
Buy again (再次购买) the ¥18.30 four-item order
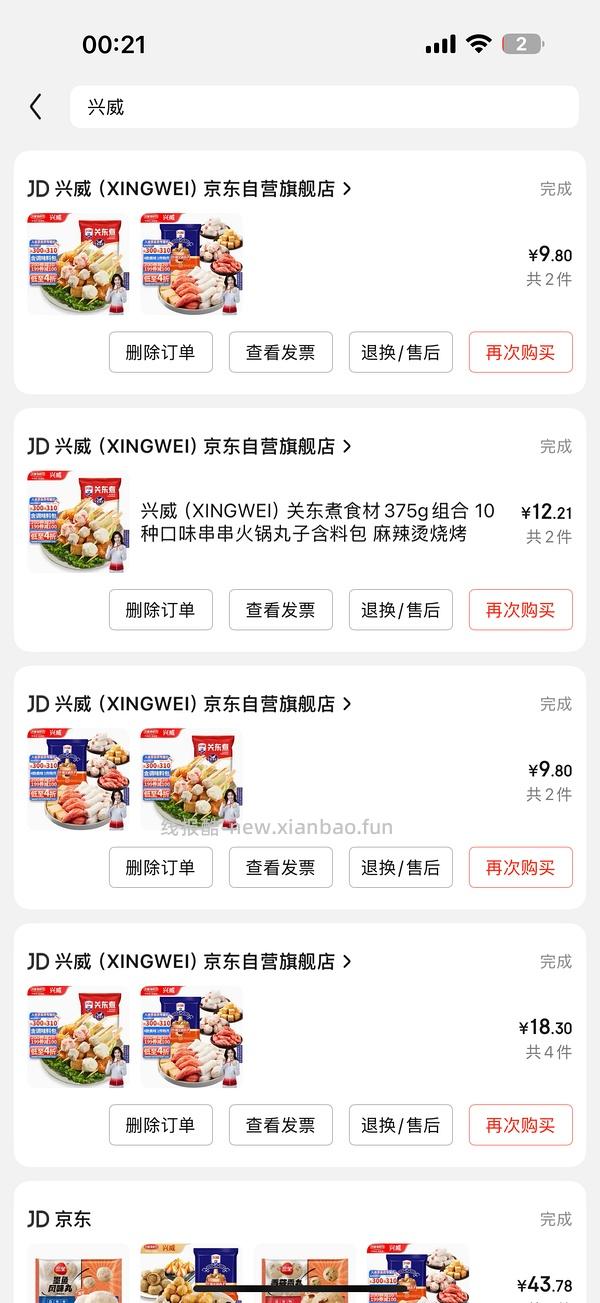click(520, 1125)
